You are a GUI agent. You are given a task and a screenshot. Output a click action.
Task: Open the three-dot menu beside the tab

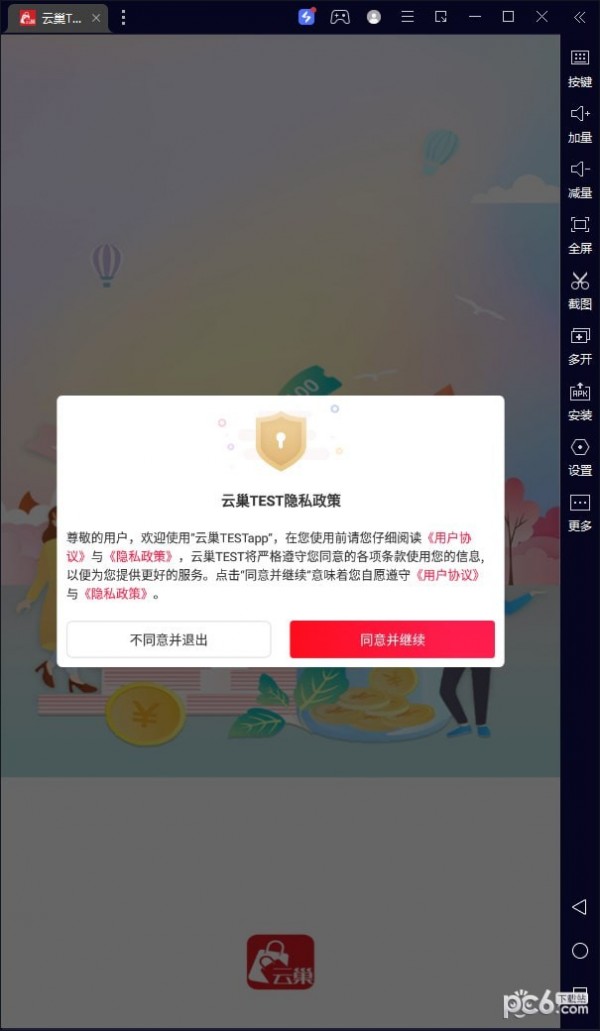point(123,17)
